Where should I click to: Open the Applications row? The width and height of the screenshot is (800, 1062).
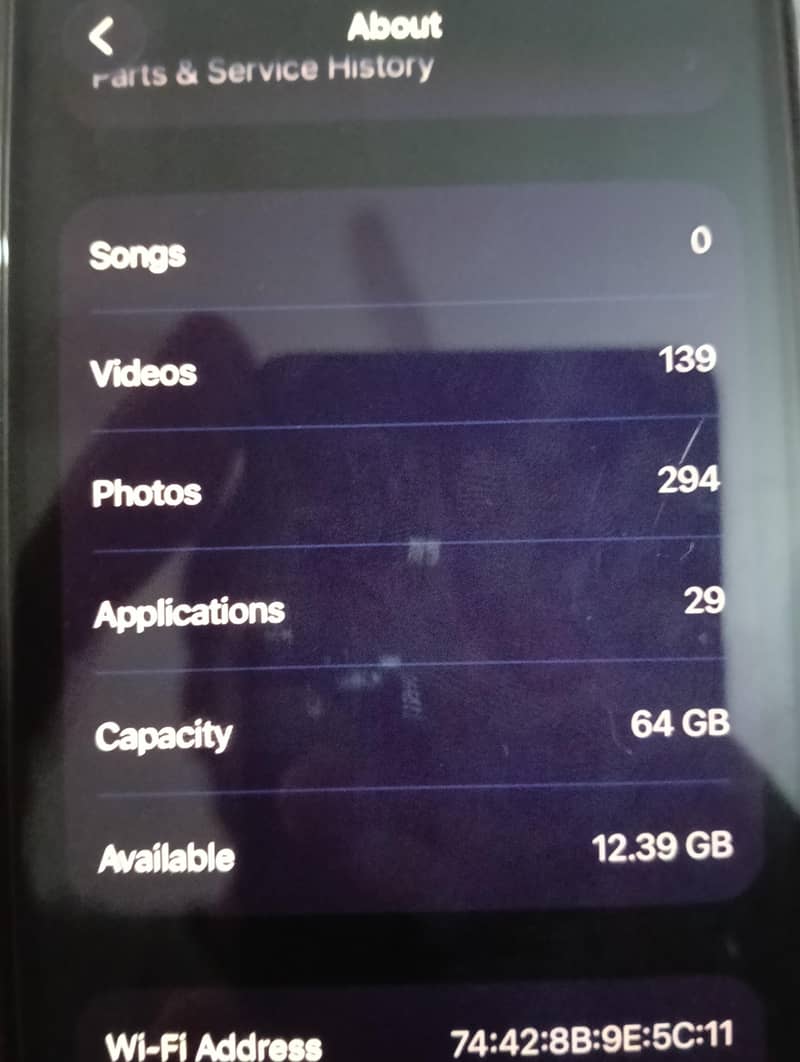point(400,608)
